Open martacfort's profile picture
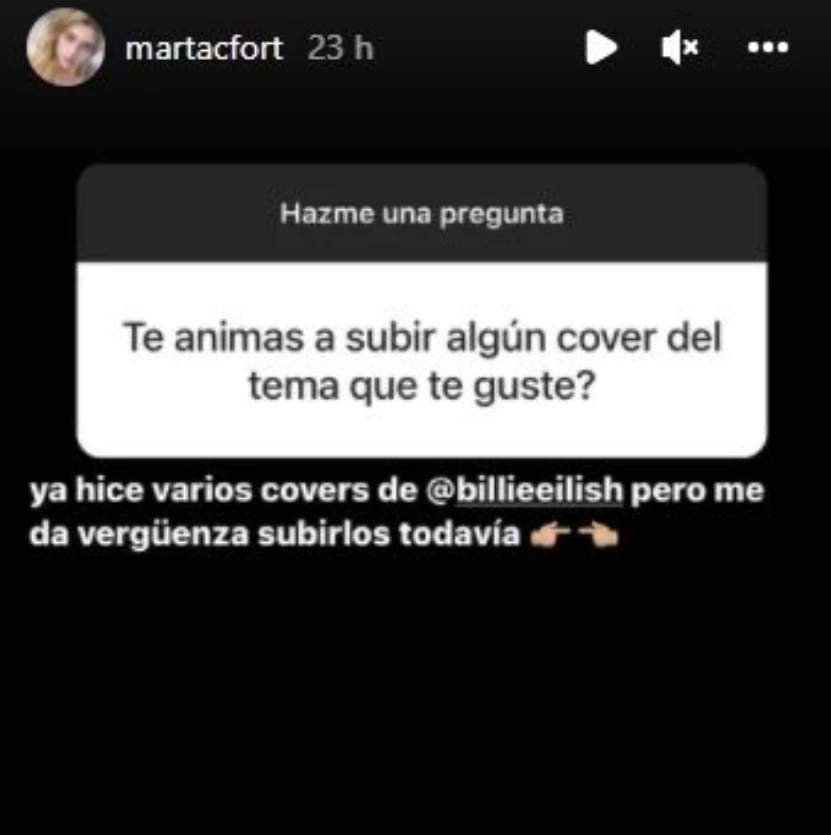The image size is (831, 835). 66,47
